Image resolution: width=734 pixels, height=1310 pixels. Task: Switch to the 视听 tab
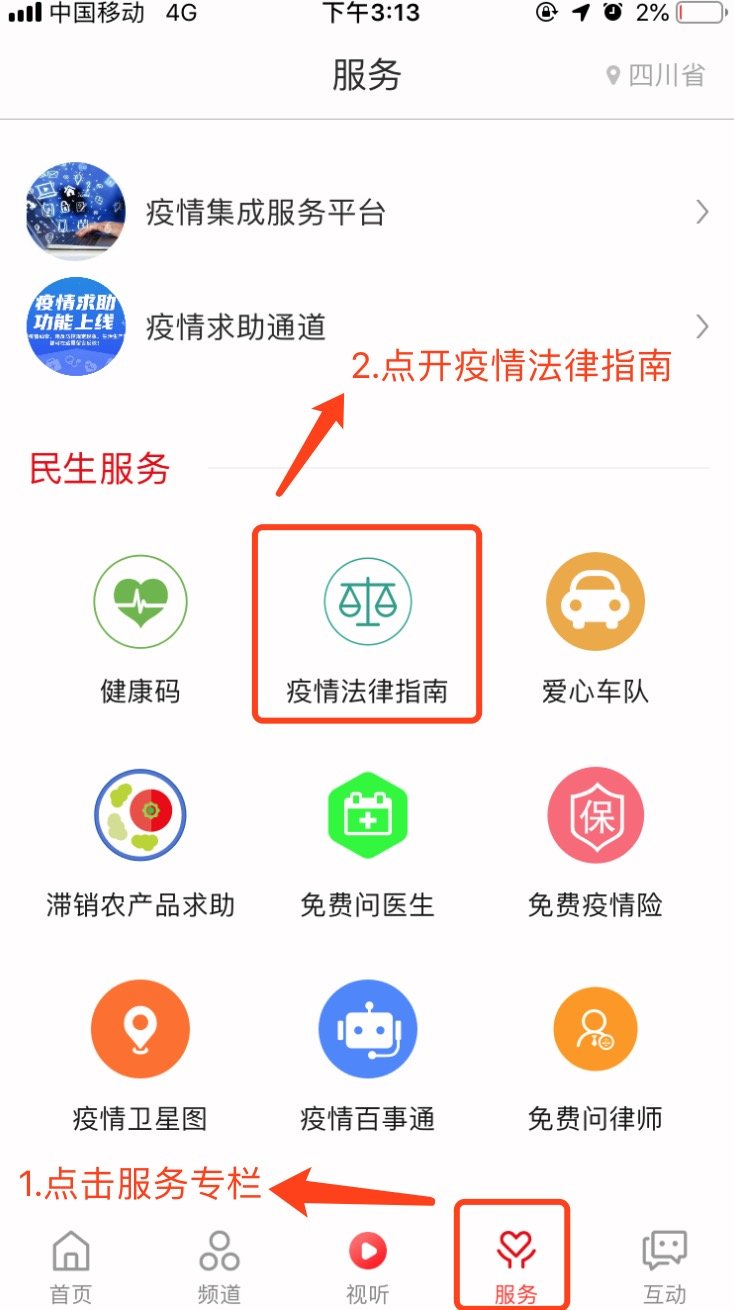pyautogui.click(x=367, y=1266)
